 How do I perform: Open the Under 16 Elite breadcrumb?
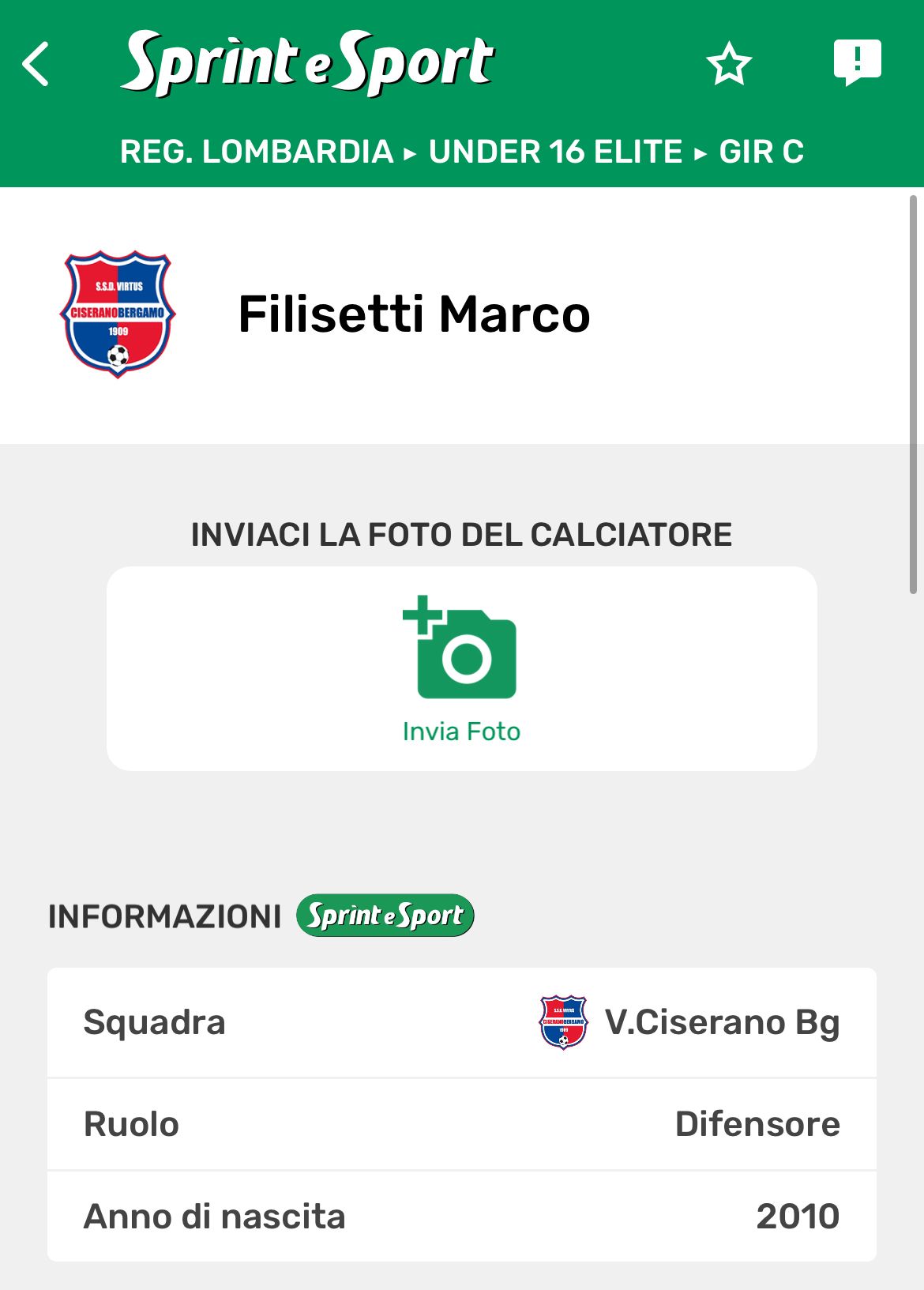tap(555, 152)
